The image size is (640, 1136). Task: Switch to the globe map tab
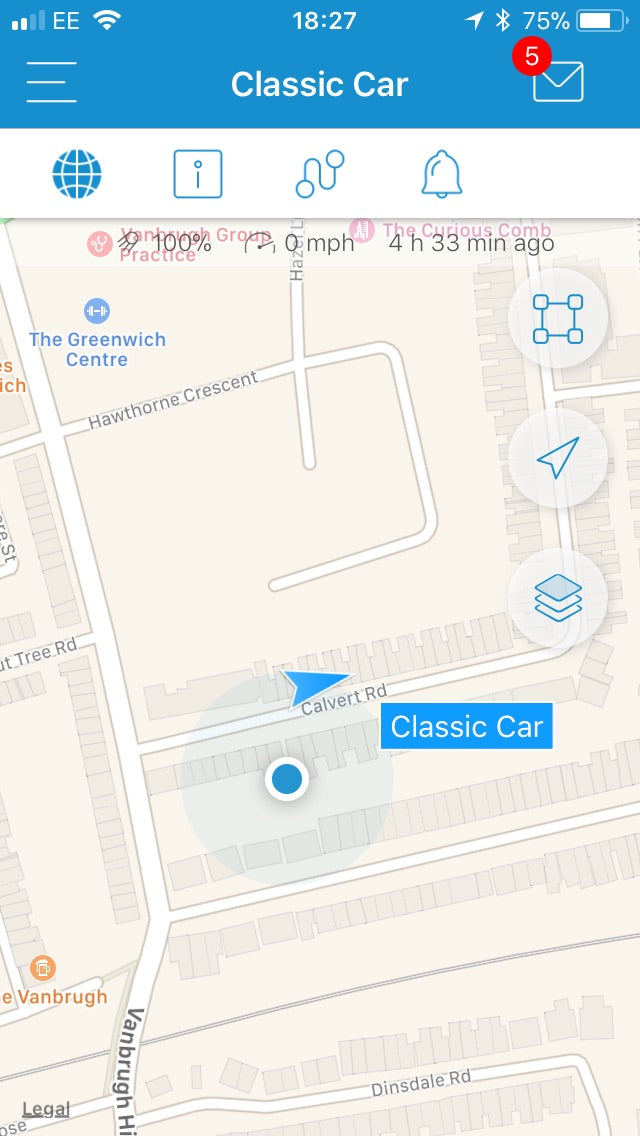coord(77,174)
